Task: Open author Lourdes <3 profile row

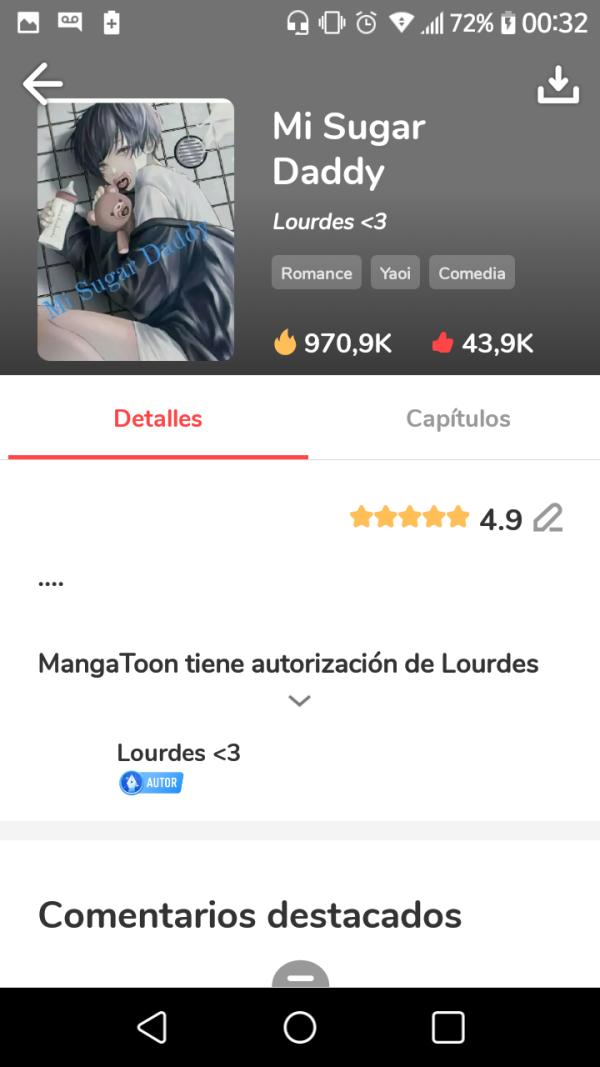Action: tap(178, 765)
